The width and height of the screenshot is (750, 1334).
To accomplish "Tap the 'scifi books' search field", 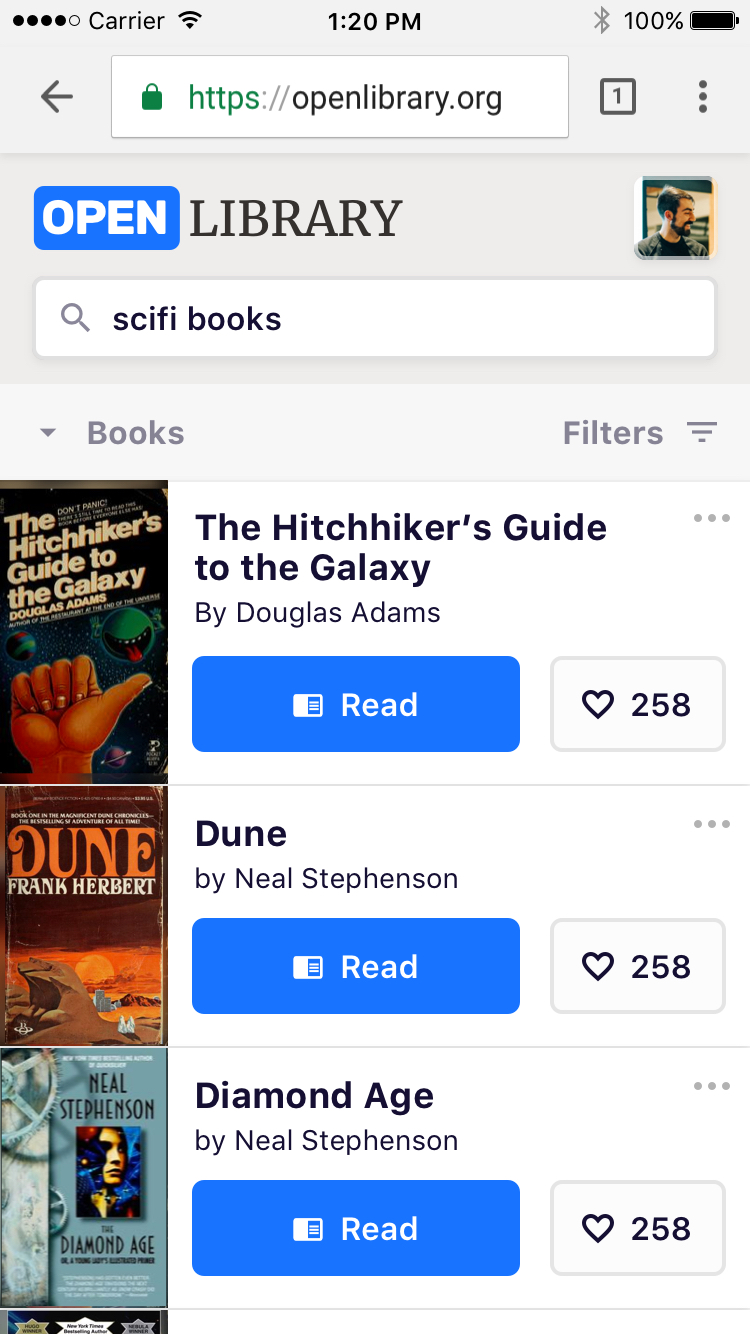I will (375, 319).
